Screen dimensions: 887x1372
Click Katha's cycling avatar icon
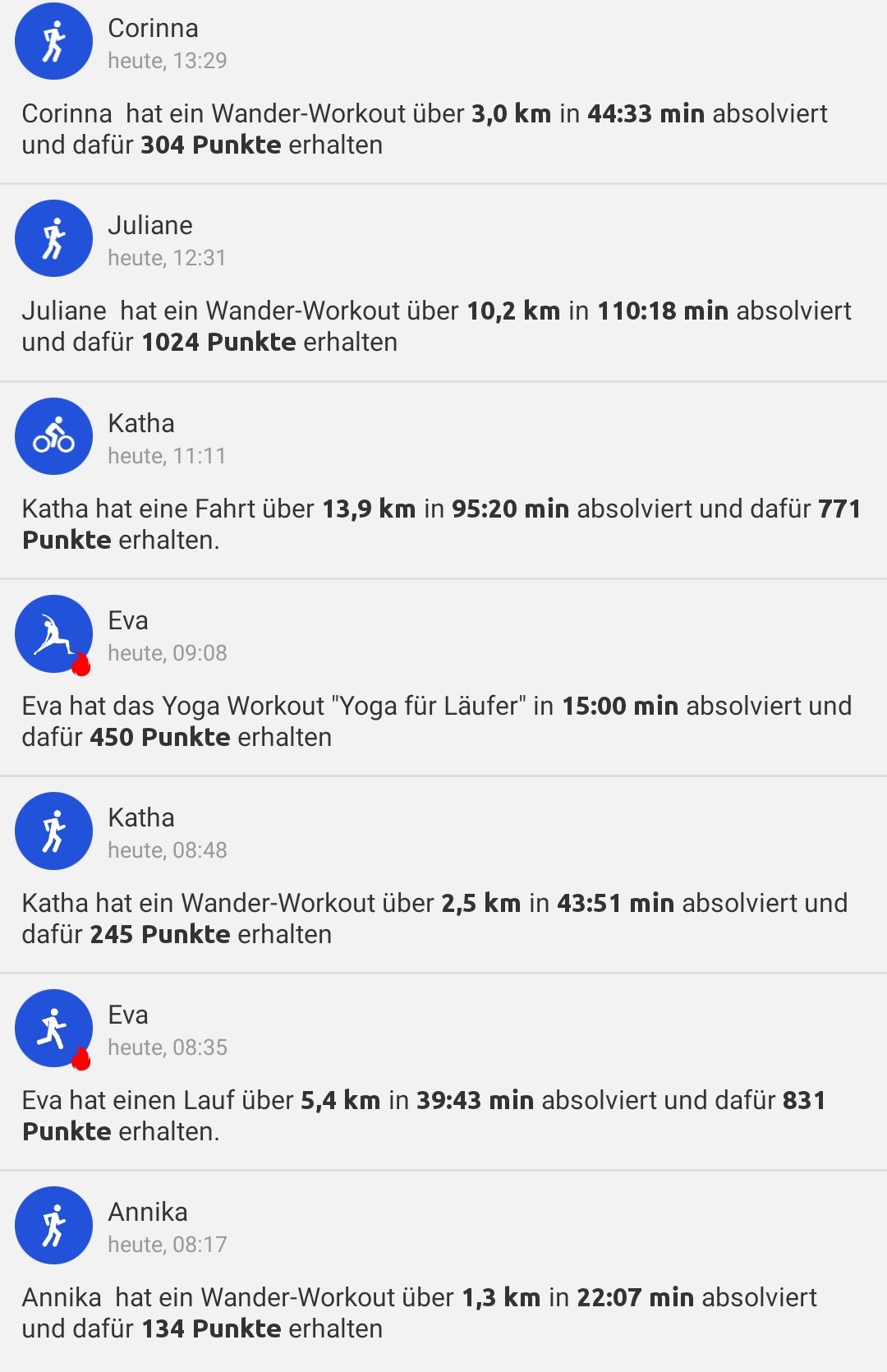(x=53, y=436)
